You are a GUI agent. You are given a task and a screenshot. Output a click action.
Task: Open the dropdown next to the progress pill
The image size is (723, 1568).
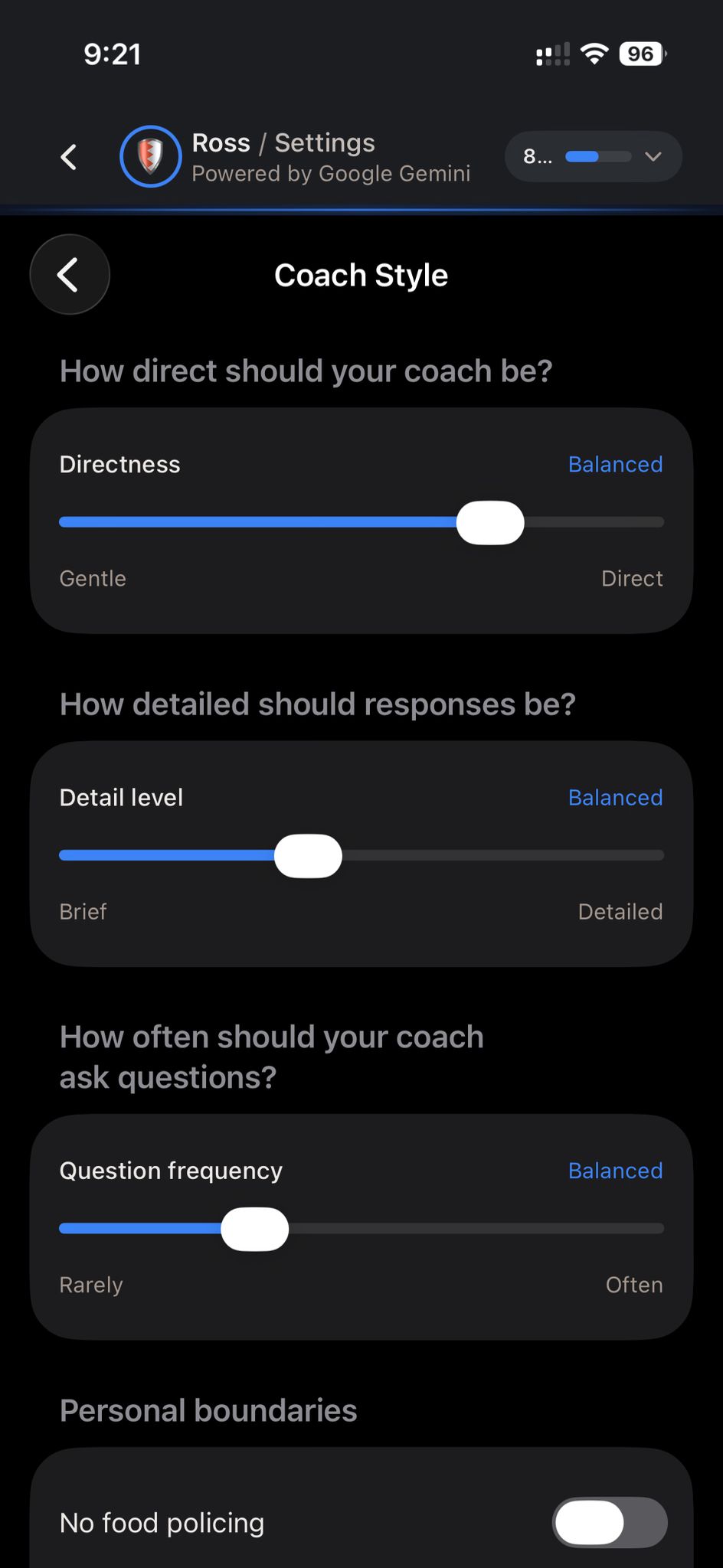653,156
